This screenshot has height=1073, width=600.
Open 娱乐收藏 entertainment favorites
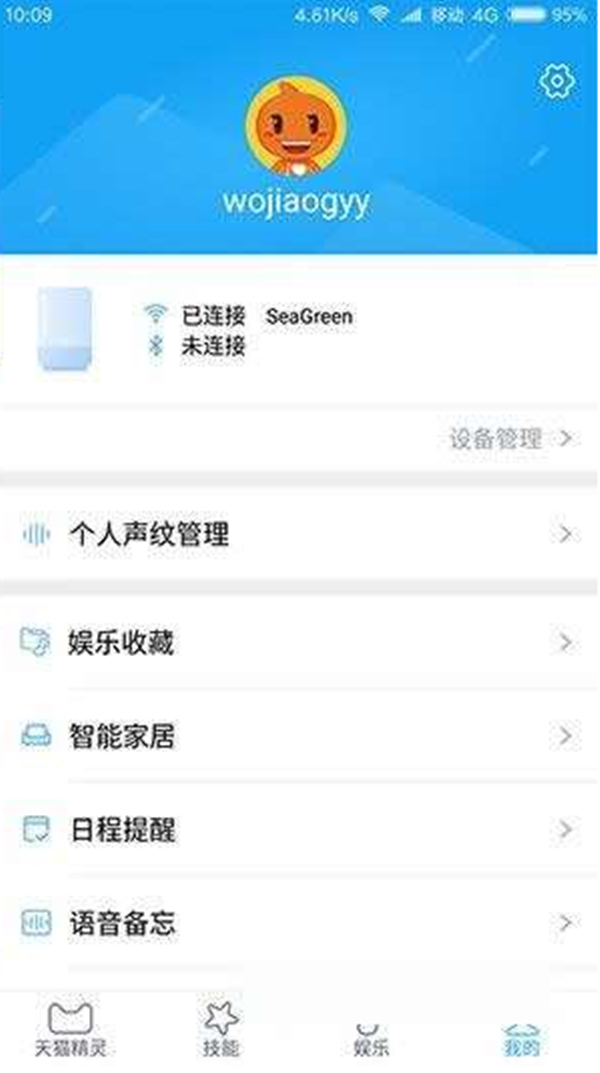click(300, 643)
